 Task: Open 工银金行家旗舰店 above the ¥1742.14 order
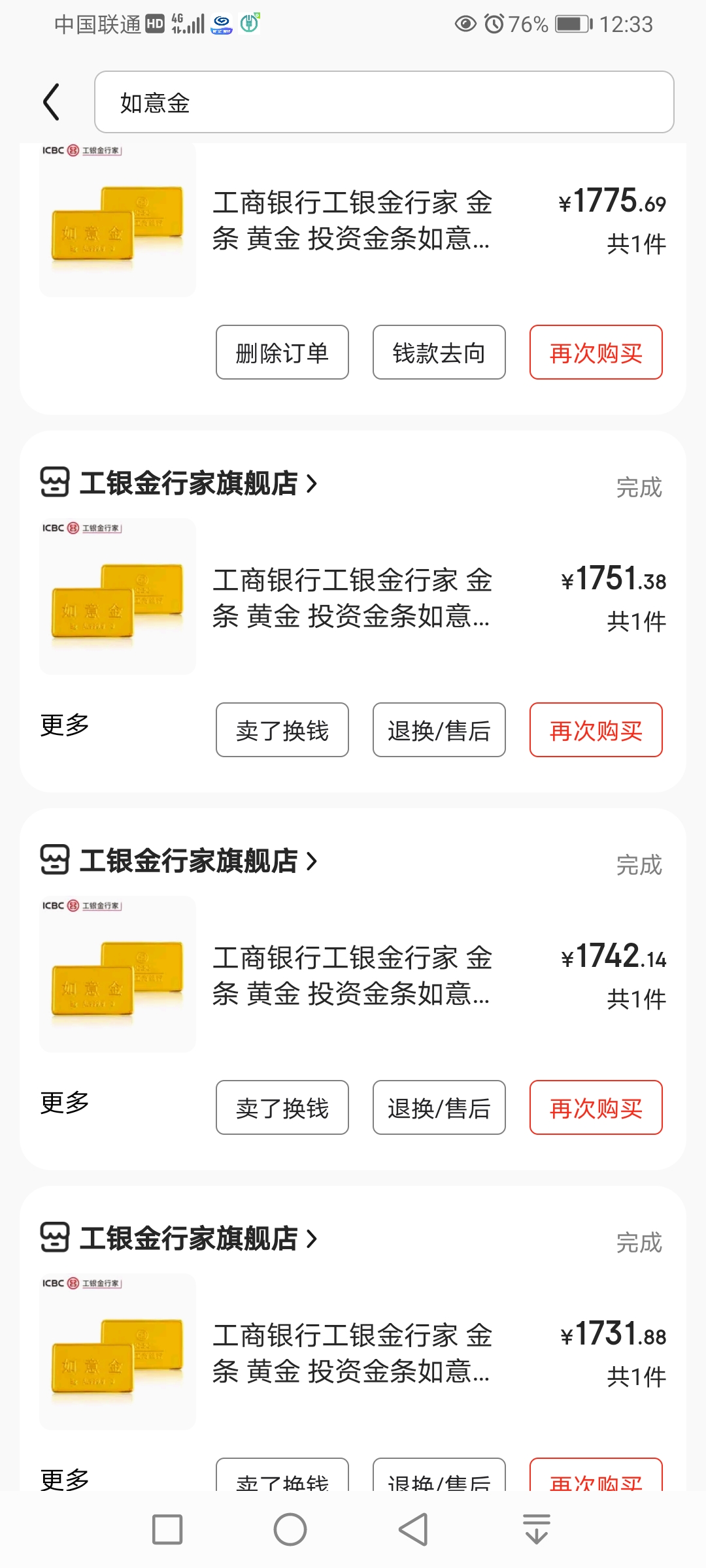tap(188, 861)
